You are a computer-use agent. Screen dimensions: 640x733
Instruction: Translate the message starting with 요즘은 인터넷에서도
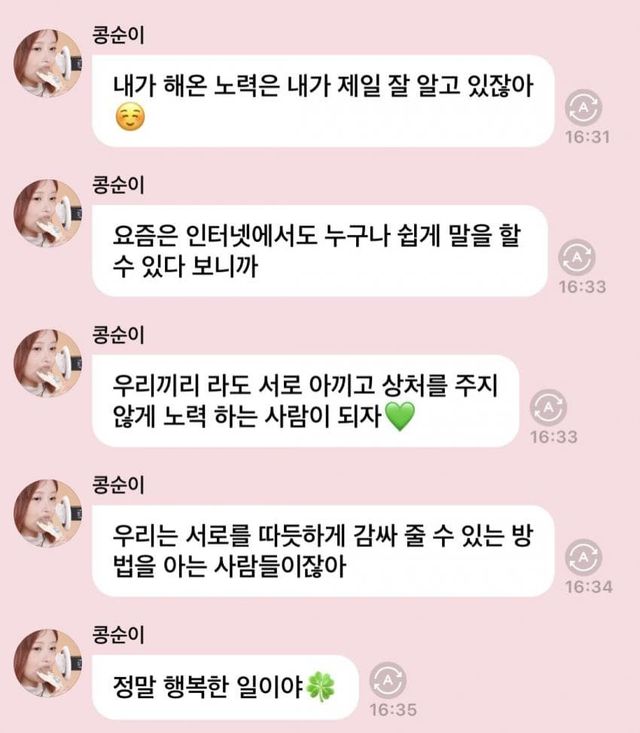pyautogui.click(x=574, y=257)
